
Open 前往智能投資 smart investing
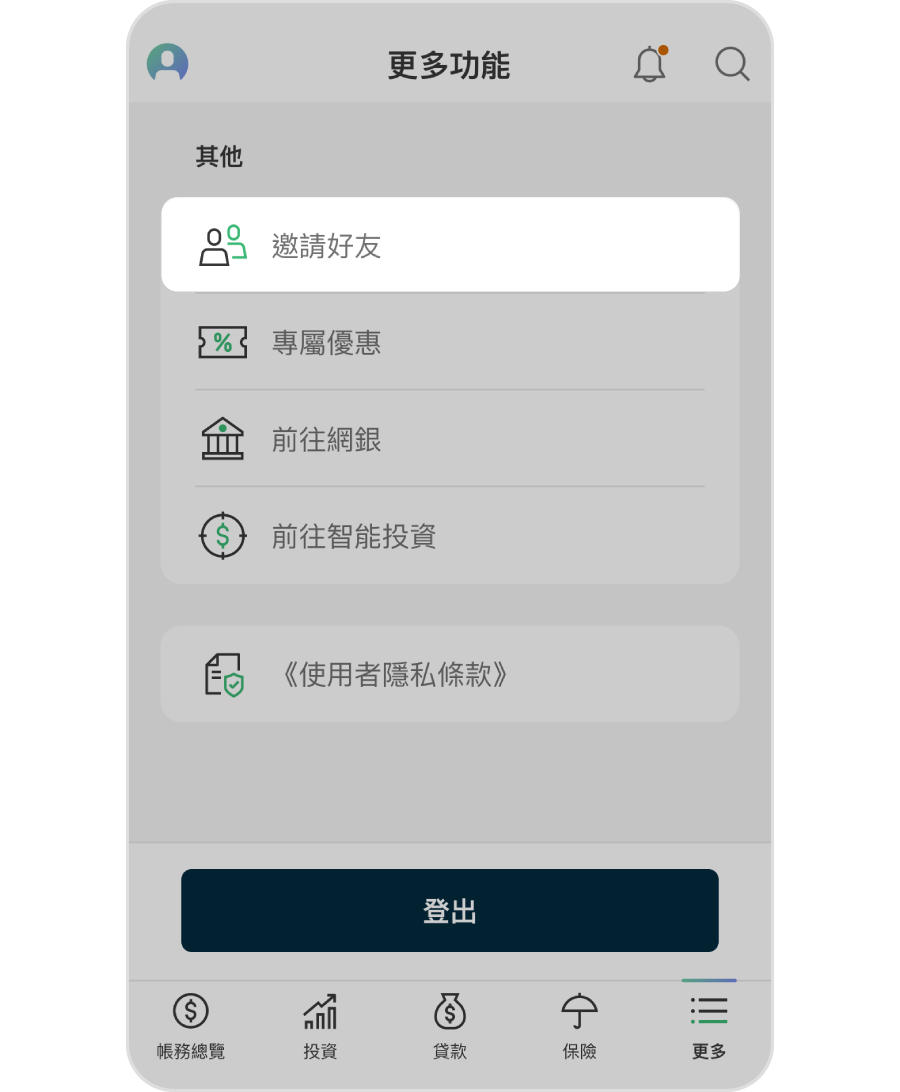click(450, 536)
